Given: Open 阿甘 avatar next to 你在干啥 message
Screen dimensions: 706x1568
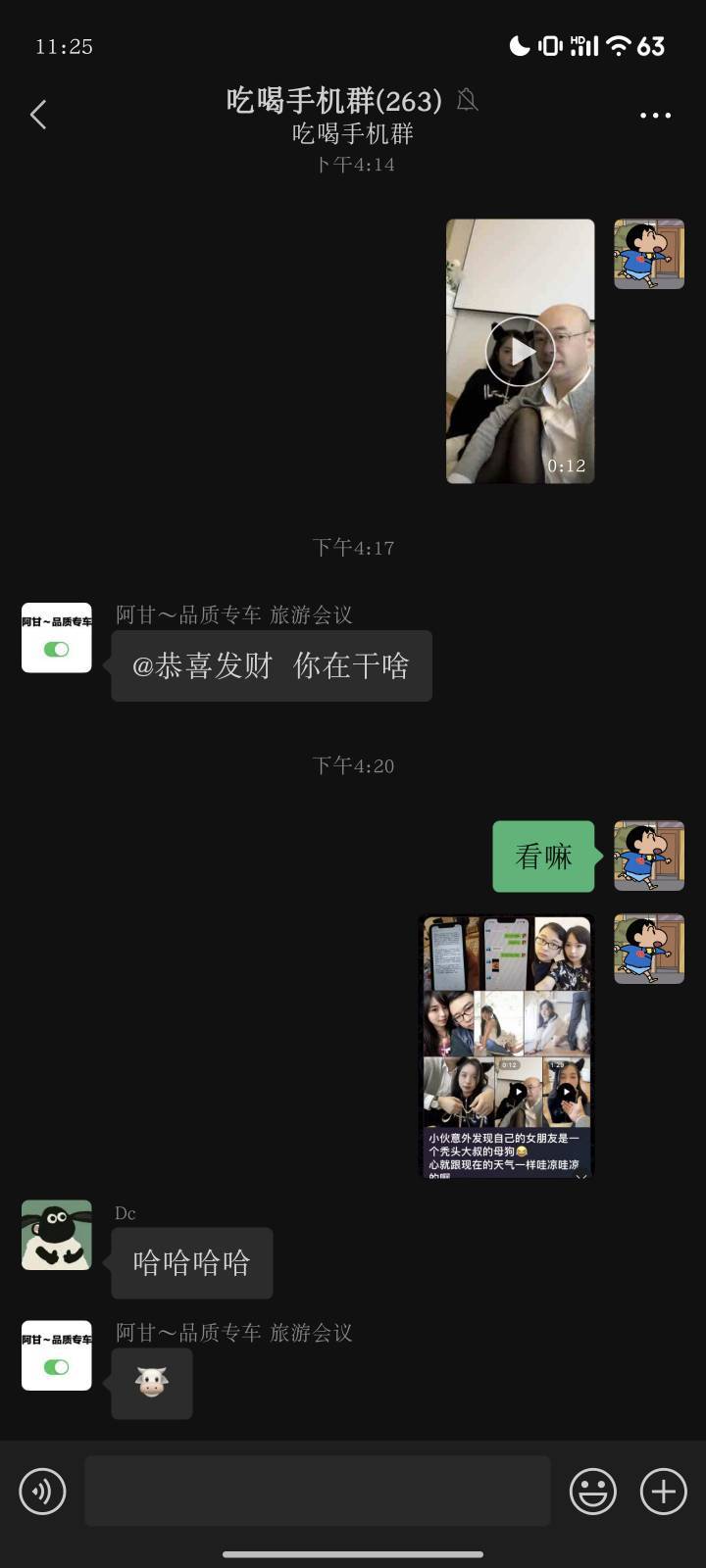Looking at the screenshot, I should [x=57, y=637].
